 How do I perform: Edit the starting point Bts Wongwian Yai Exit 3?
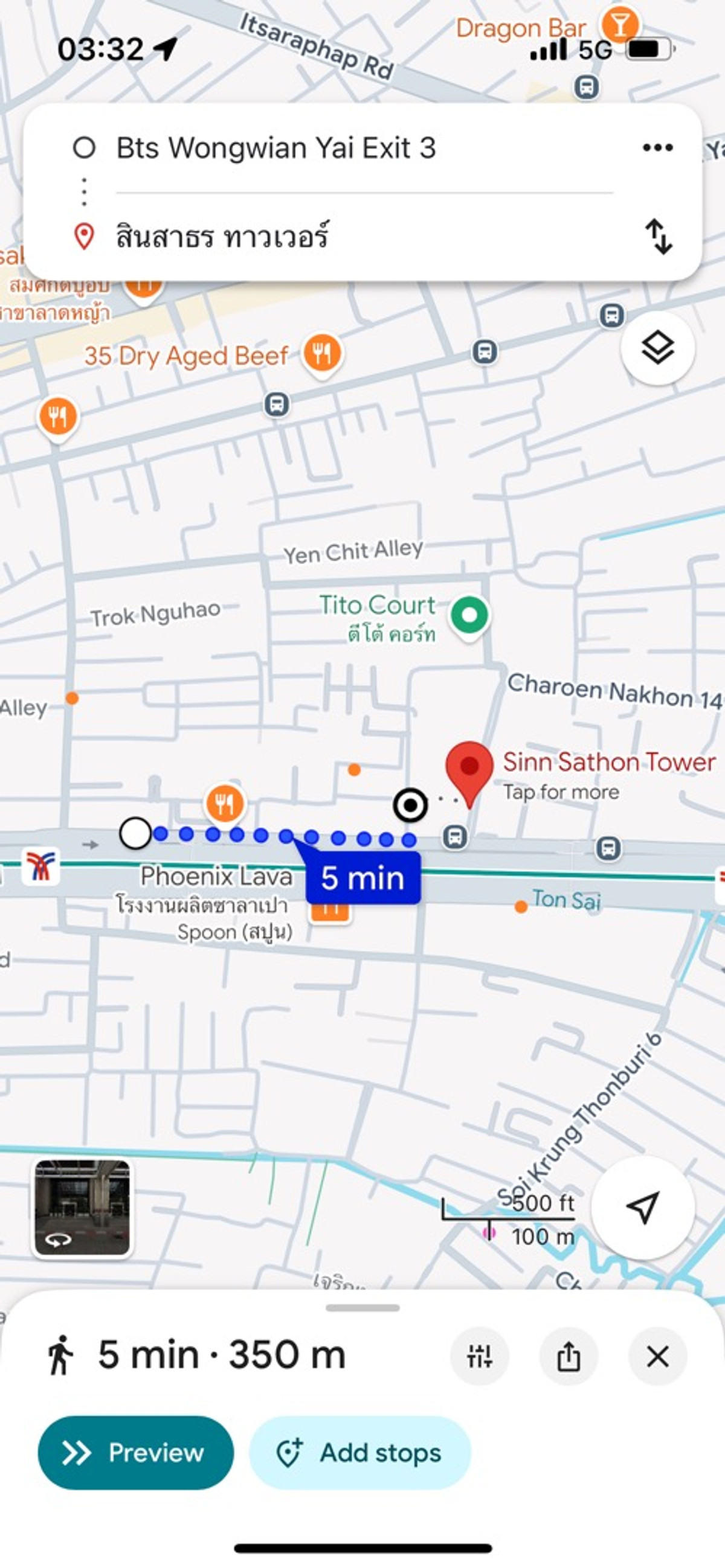pyautogui.click(x=275, y=148)
